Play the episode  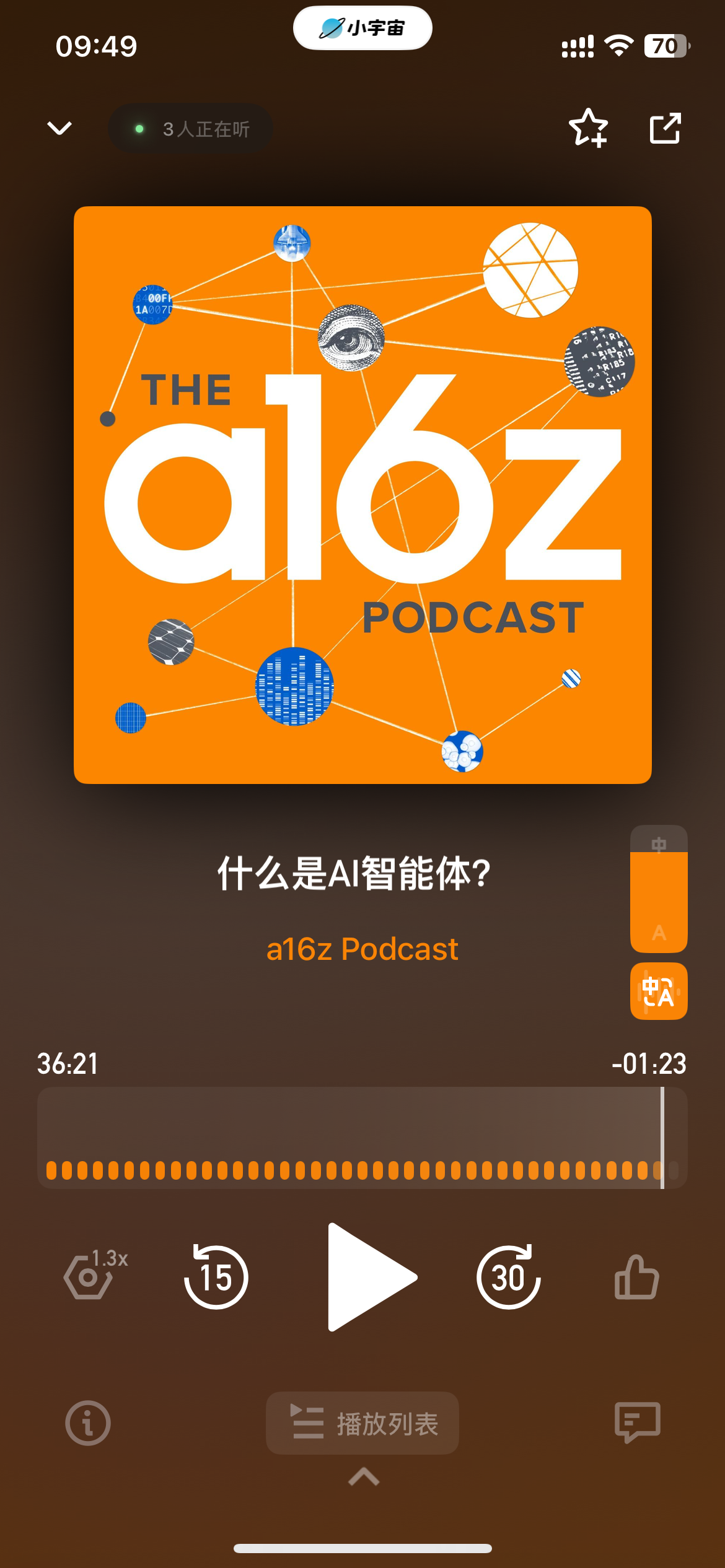[371, 1277]
